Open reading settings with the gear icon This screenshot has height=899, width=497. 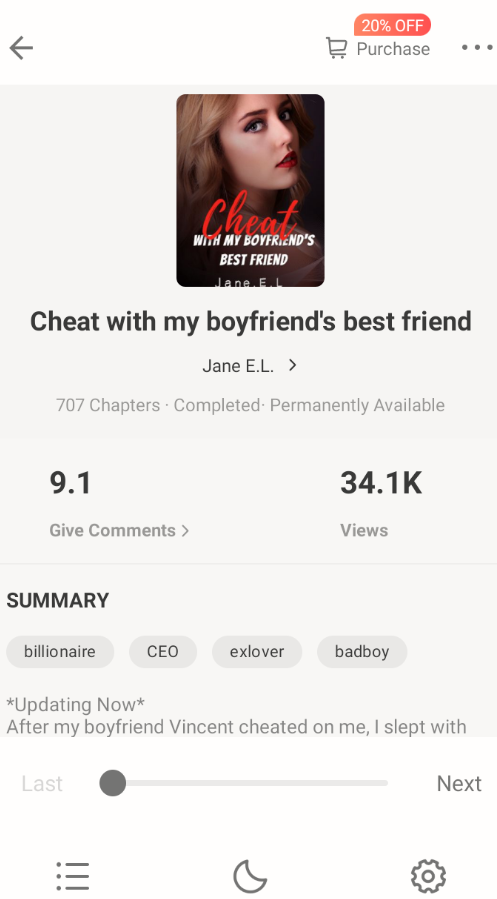428,876
